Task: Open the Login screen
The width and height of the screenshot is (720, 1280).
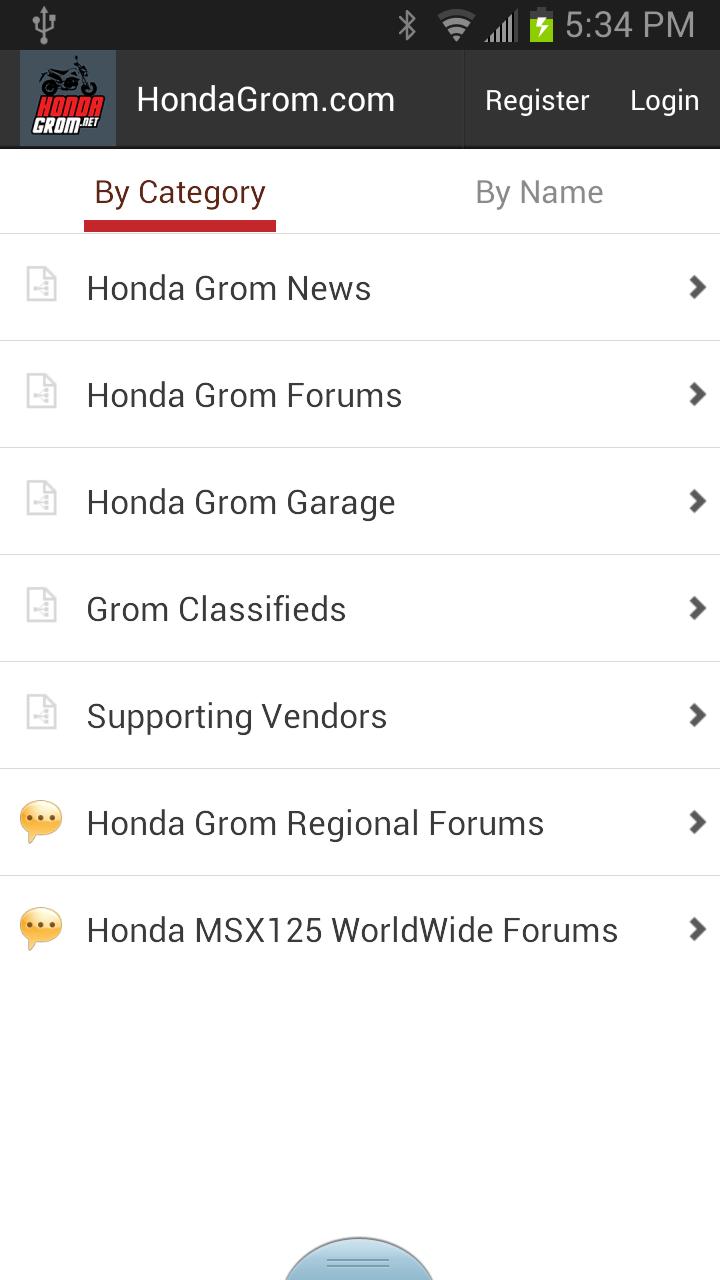Action: click(664, 100)
